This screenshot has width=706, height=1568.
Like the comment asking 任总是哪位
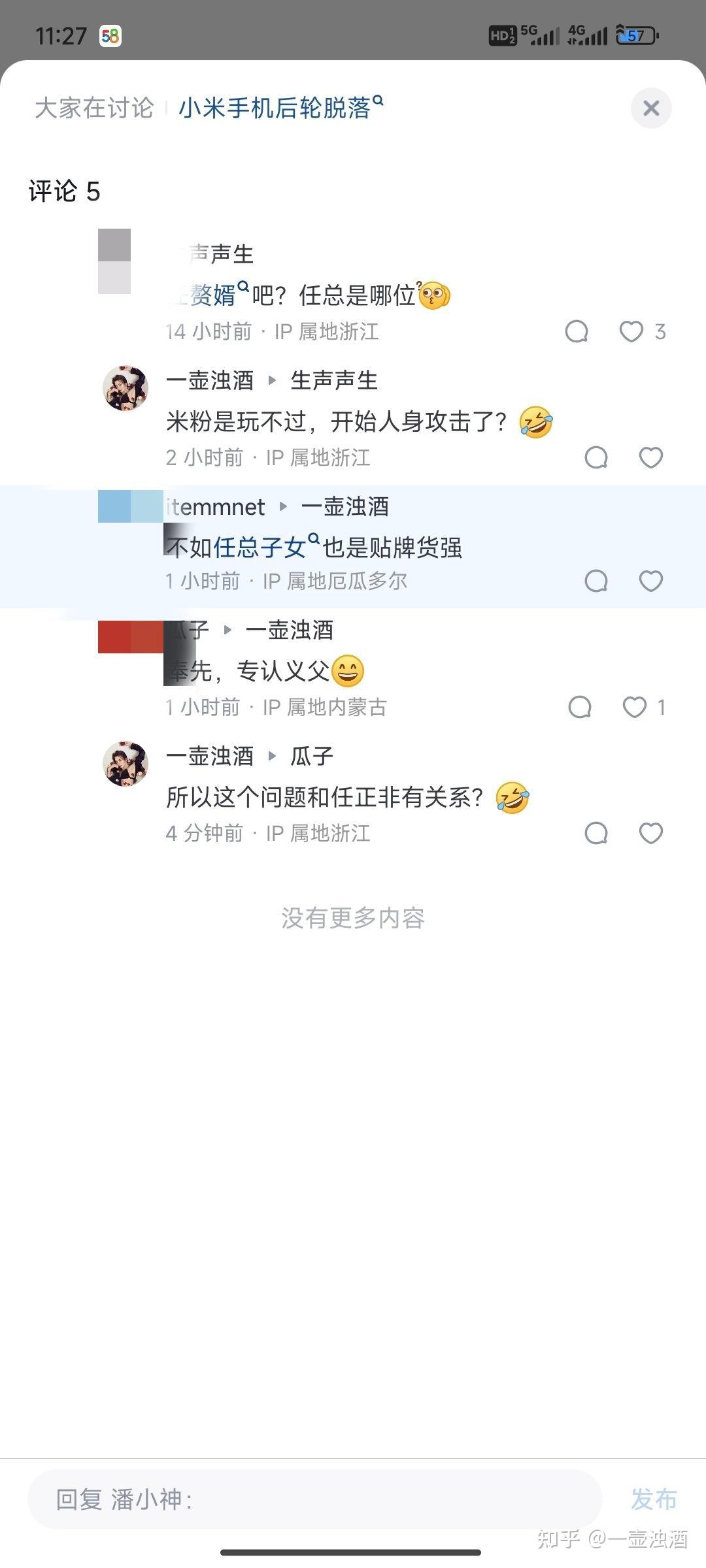pyautogui.click(x=631, y=331)
